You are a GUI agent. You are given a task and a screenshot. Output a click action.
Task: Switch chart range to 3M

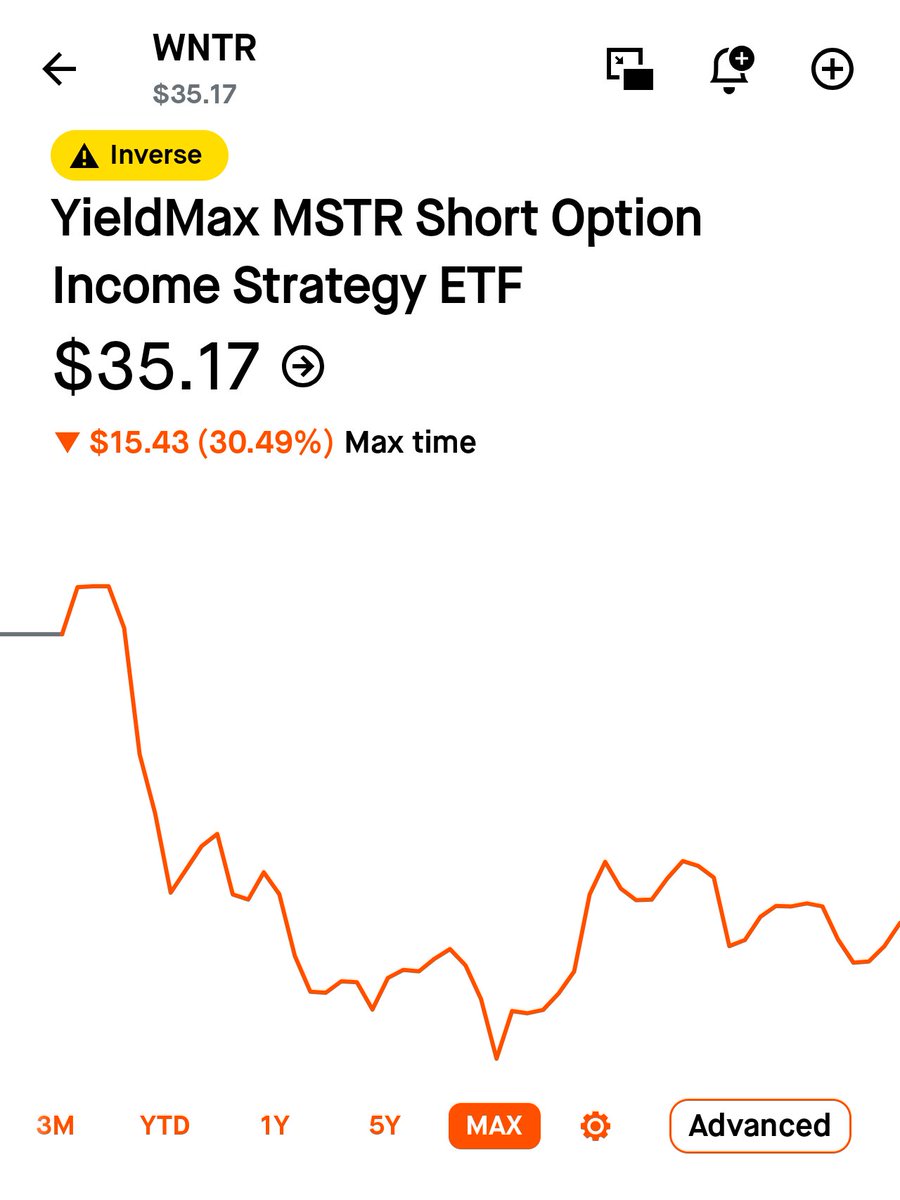[x=55, y=1125]
